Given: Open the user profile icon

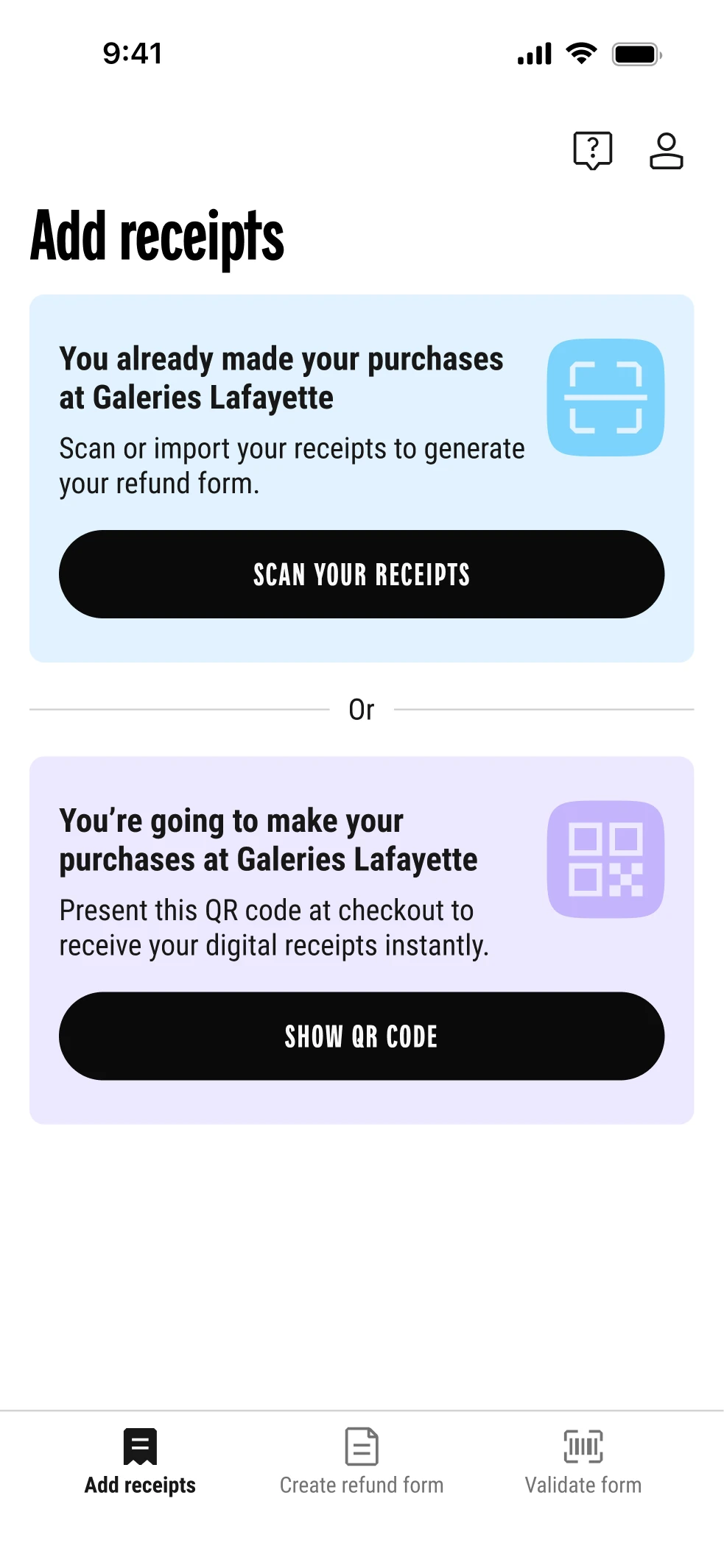Looking at the screenshot, I should pyautogui.click(x=666, y=150).
